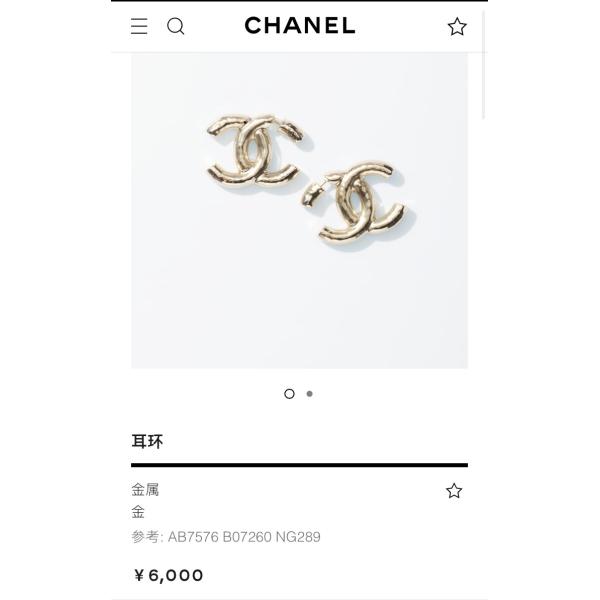The image size is (600, 600).
Task: Switch to the second image dot
Action: [310, 394]
